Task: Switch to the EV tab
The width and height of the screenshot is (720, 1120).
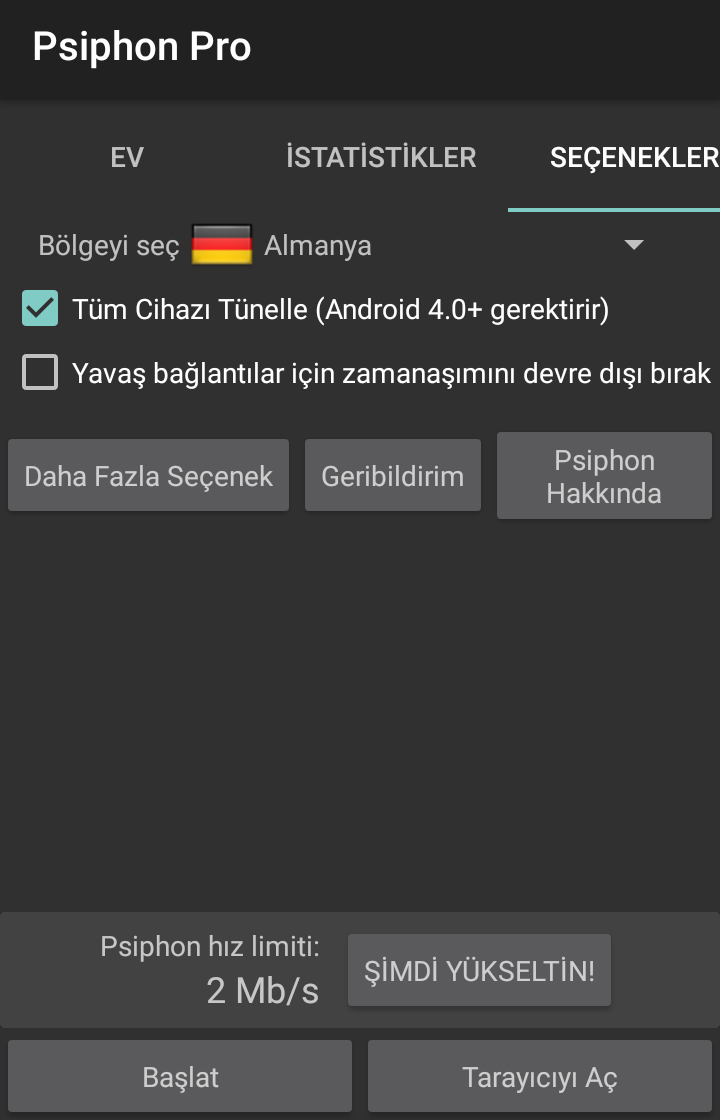Action: coord(127,158)
